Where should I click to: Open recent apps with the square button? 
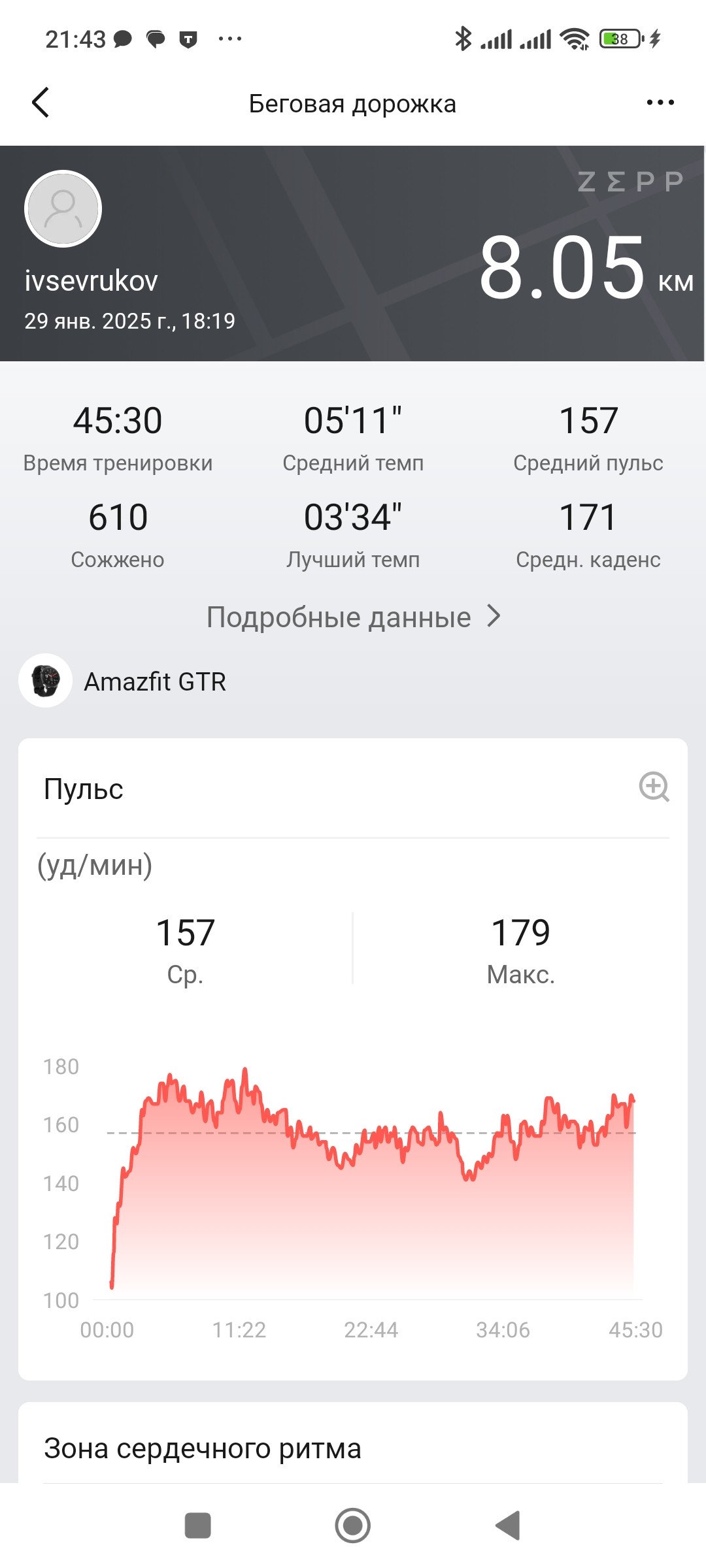(198, 1526)
